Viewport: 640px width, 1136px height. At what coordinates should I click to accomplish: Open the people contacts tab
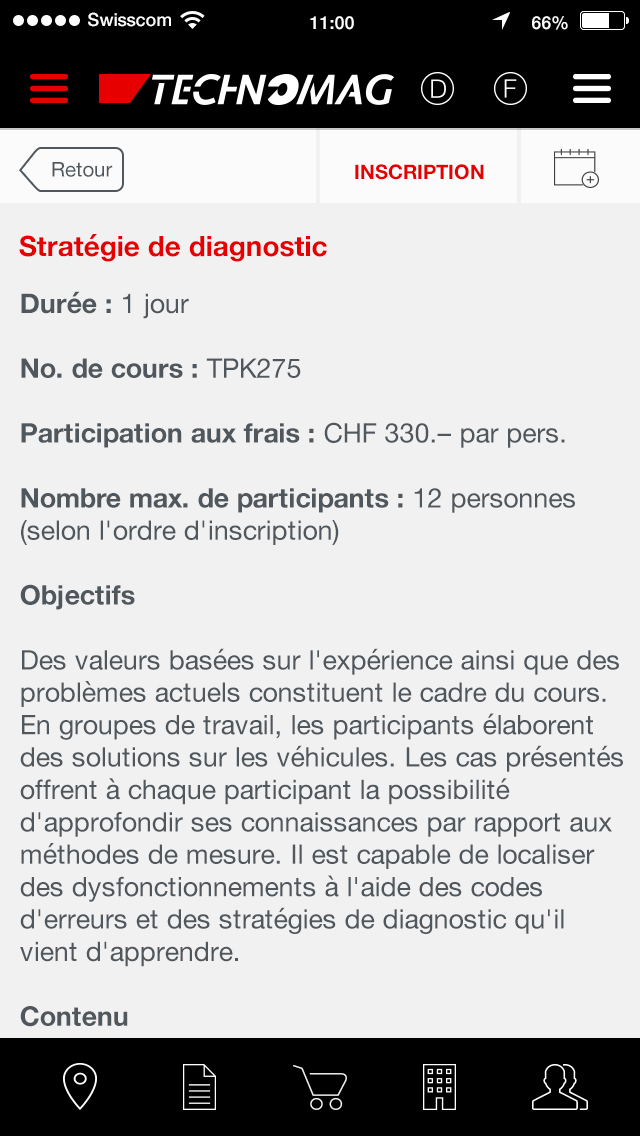coord(560,1087)
